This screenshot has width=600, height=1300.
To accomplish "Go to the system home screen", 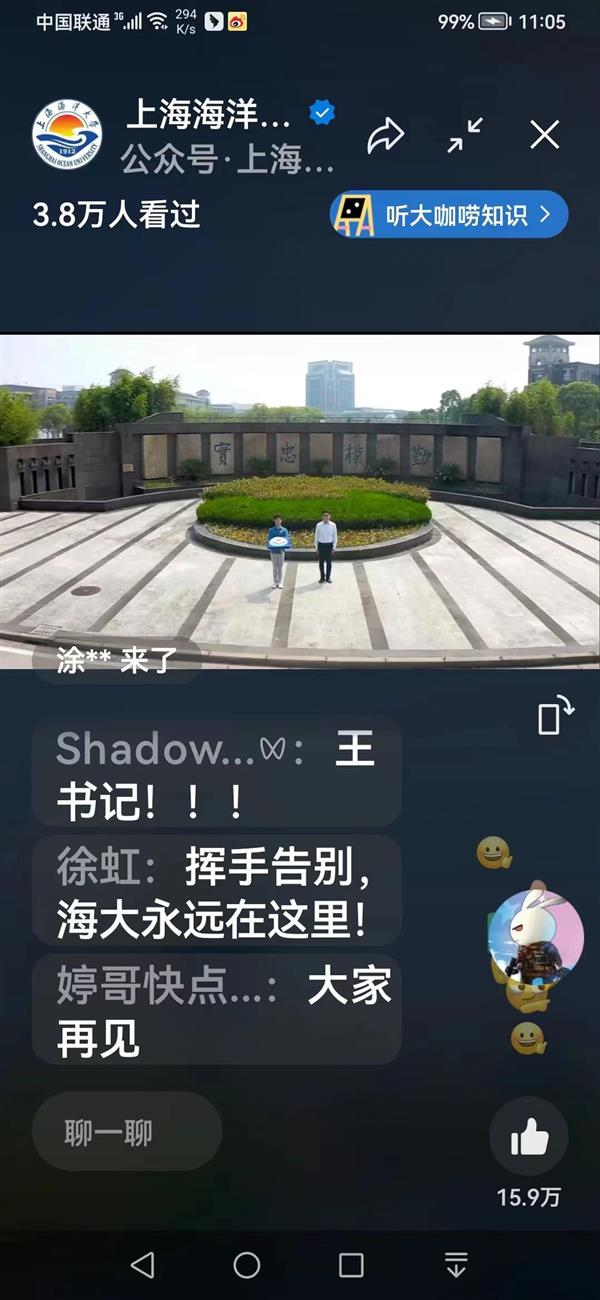I will click(247, 1264).
